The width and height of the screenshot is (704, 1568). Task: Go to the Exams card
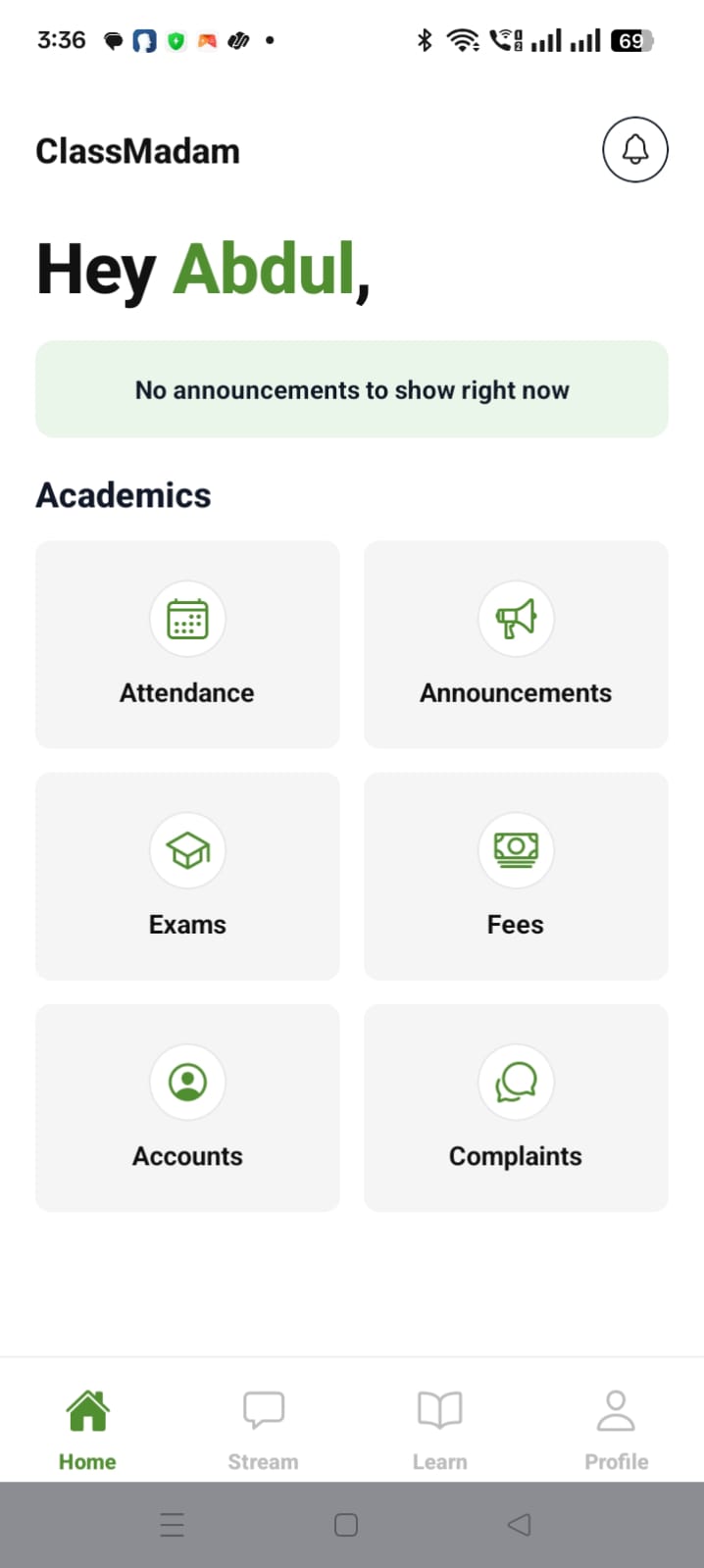187,876
